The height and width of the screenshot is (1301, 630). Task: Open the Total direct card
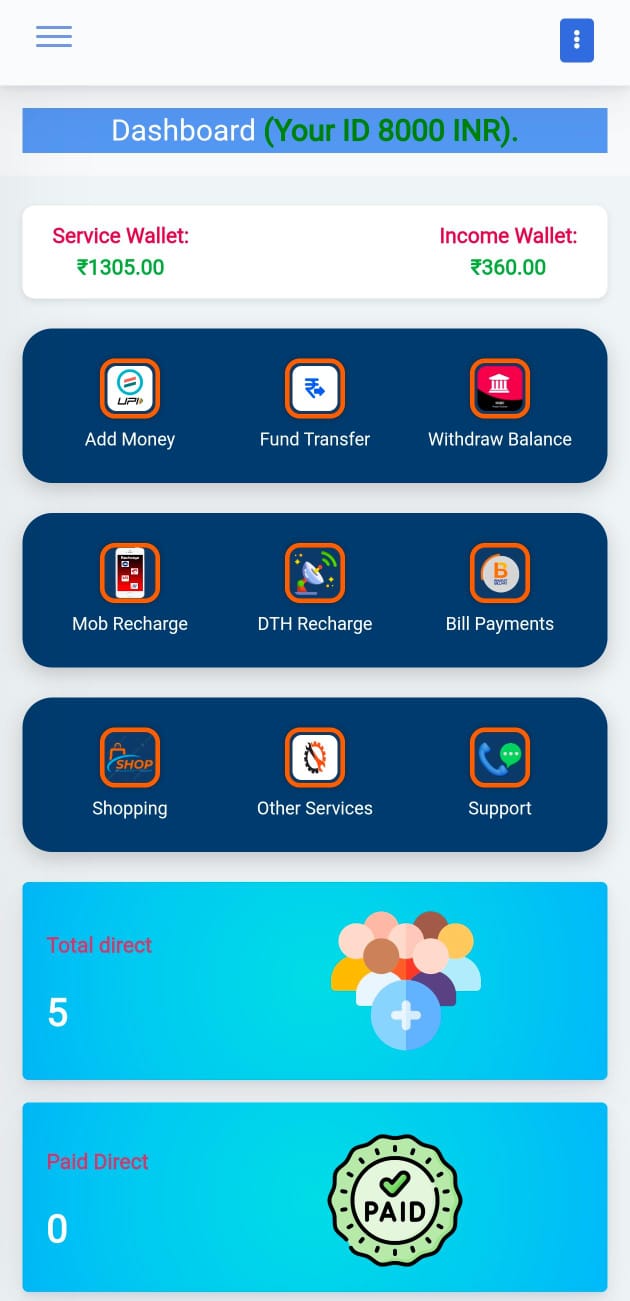pyautogui.click(x=315, y=981)
